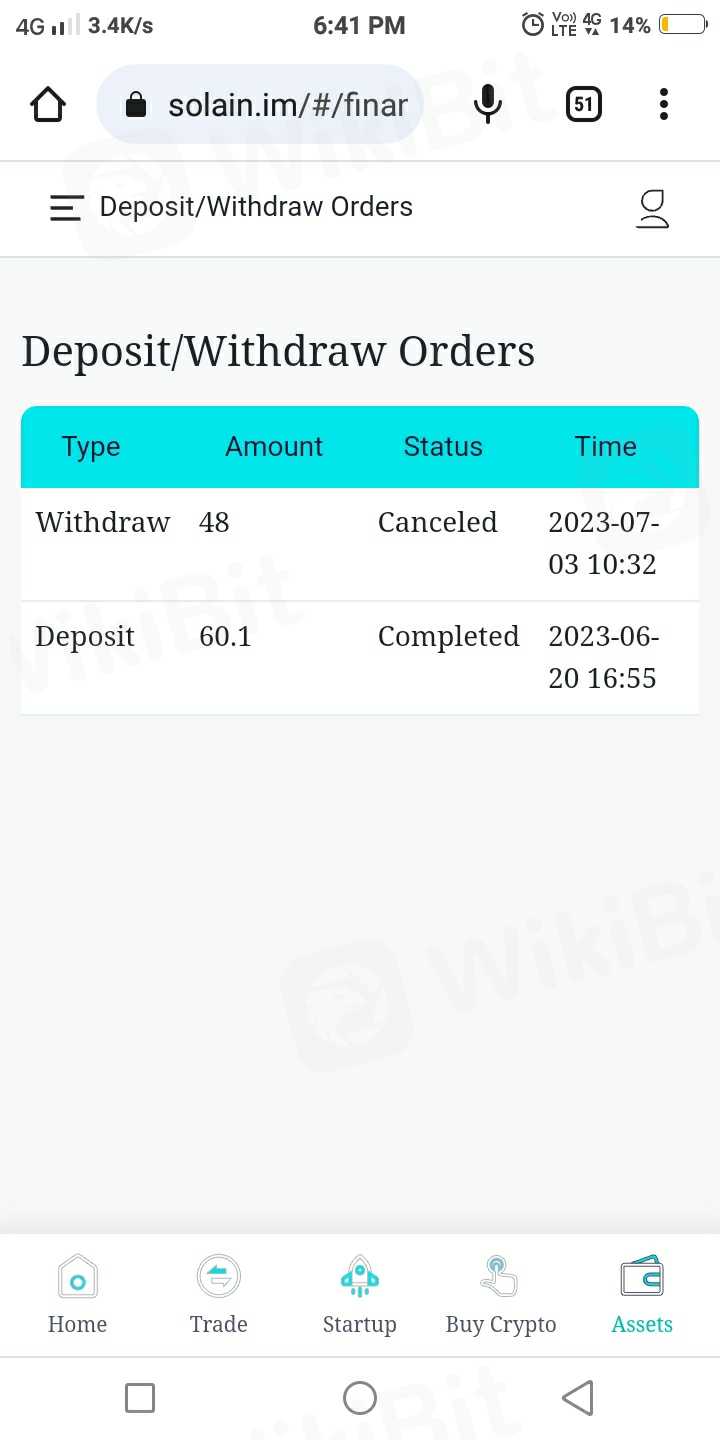Screen dimensions: 720x1440
Task: Switch to the Trade tab
Action: tap(218, 1295)
